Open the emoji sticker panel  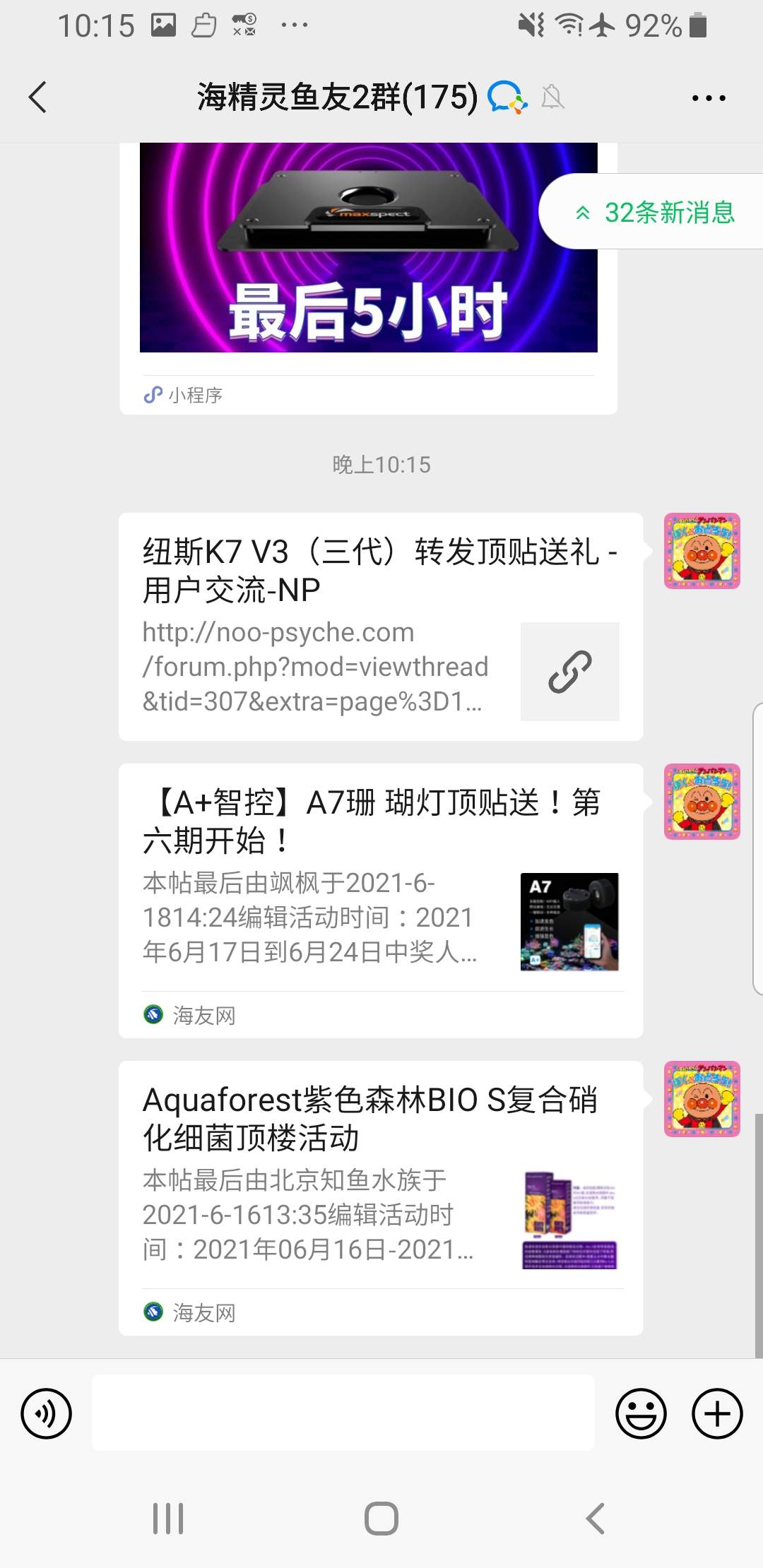(641, 1413)
